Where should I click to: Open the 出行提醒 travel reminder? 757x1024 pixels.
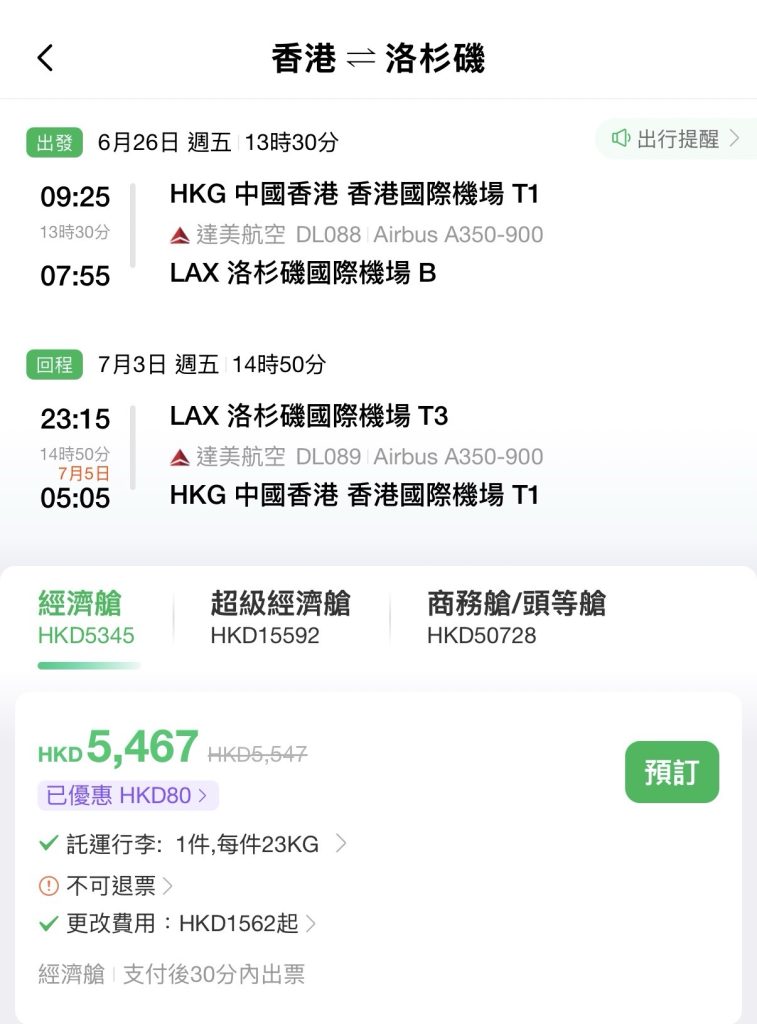pos(676,139)
